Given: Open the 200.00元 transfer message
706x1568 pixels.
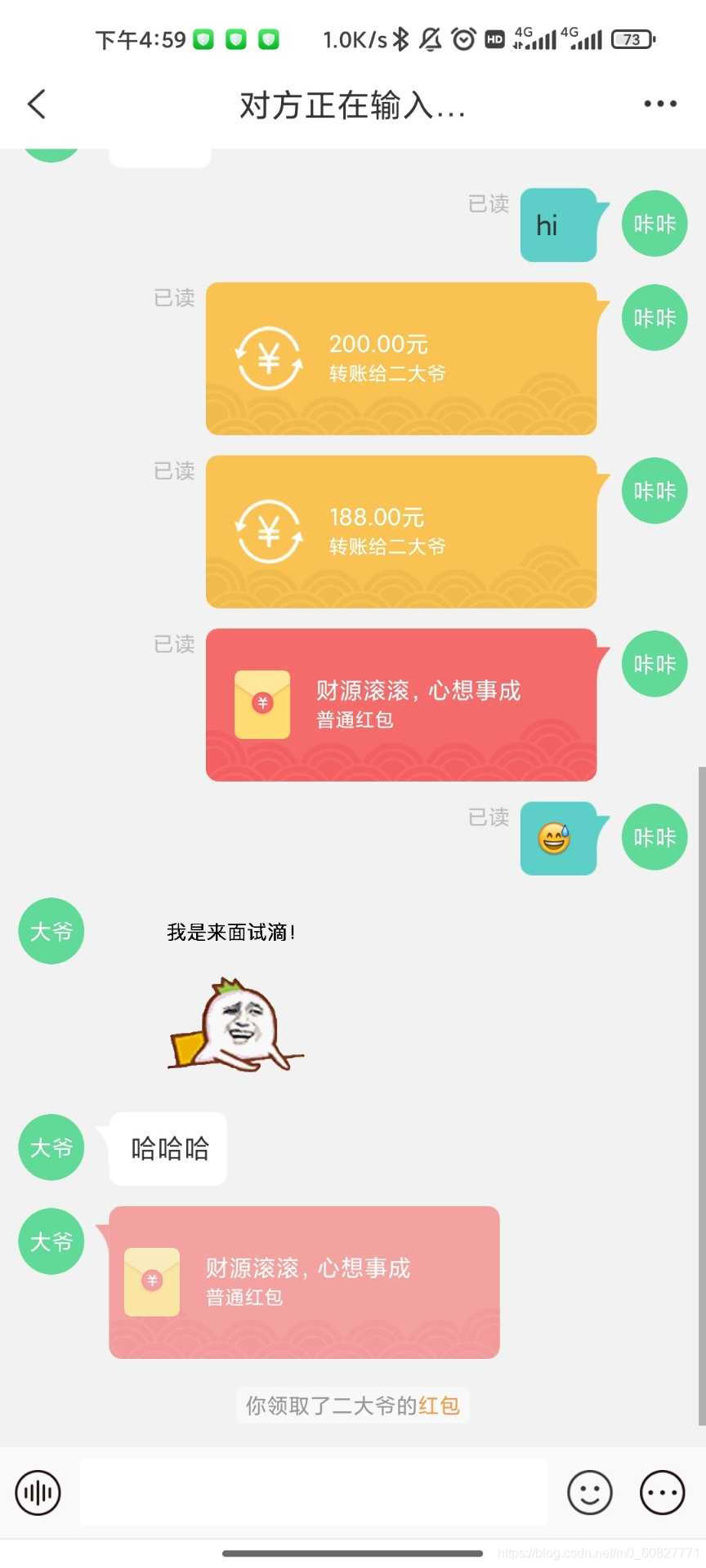Looking at the screenshot, I should 400,359.
